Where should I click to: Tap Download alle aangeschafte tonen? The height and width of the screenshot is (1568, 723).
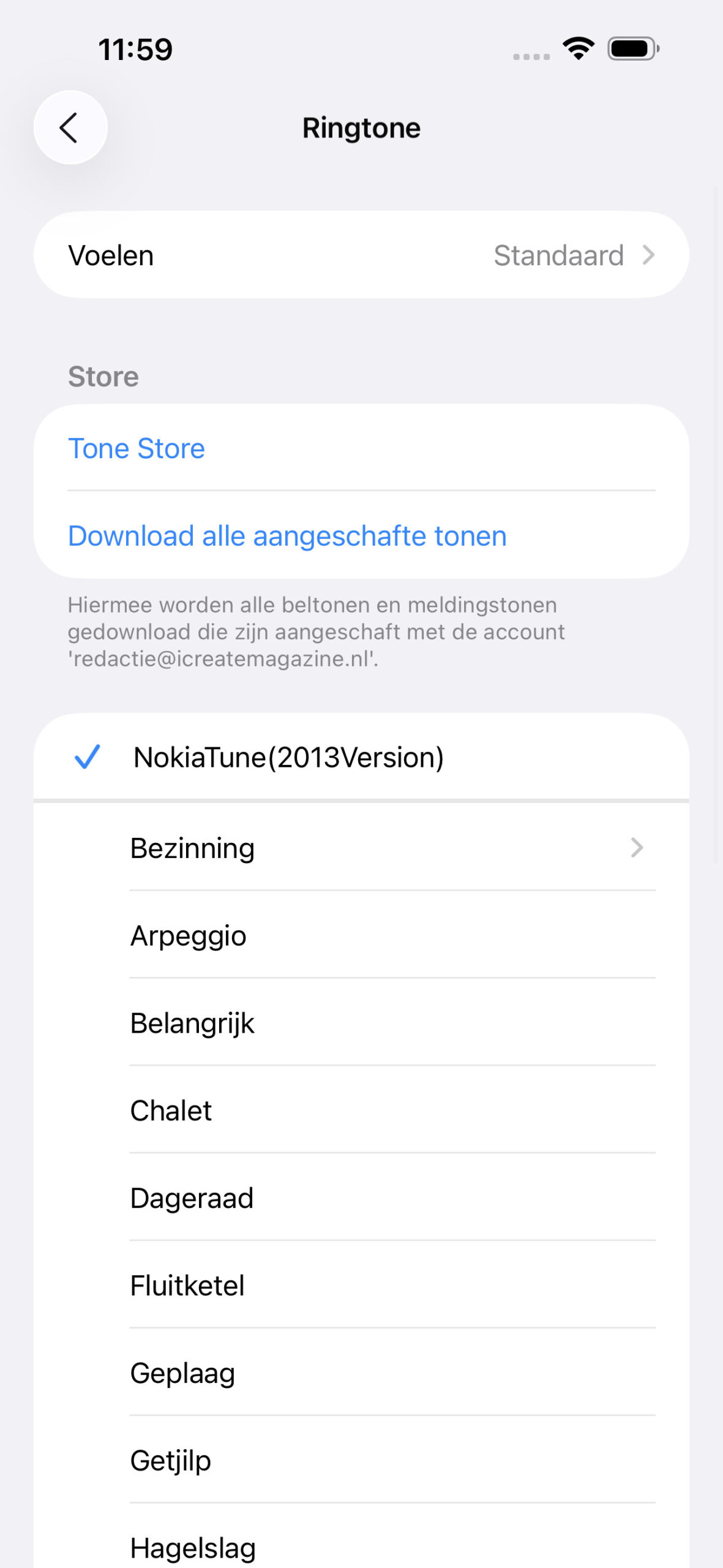point(287,536)
